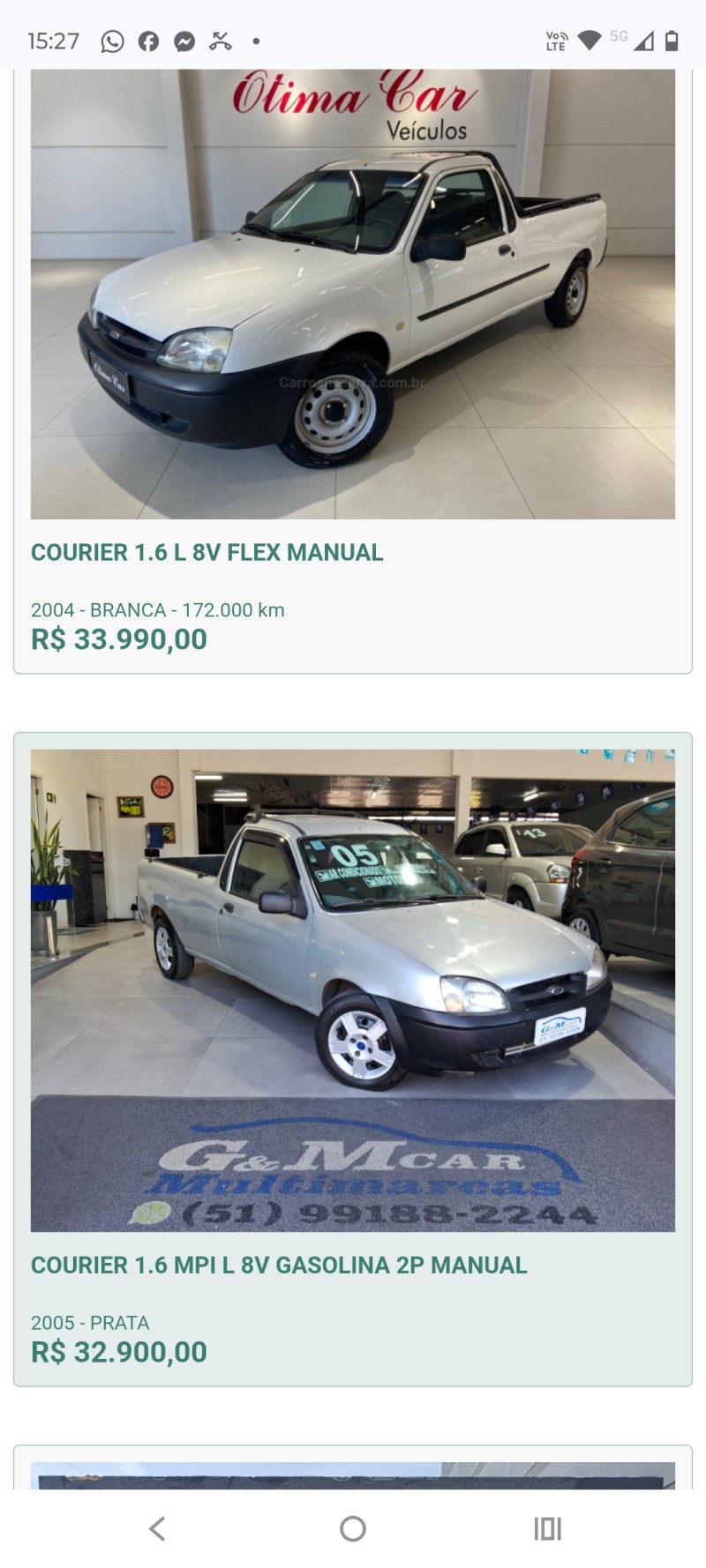This screenshot has width=706, height=1568.
Task: Open the WhatsApp notification icon
Action: coord(113,40)
